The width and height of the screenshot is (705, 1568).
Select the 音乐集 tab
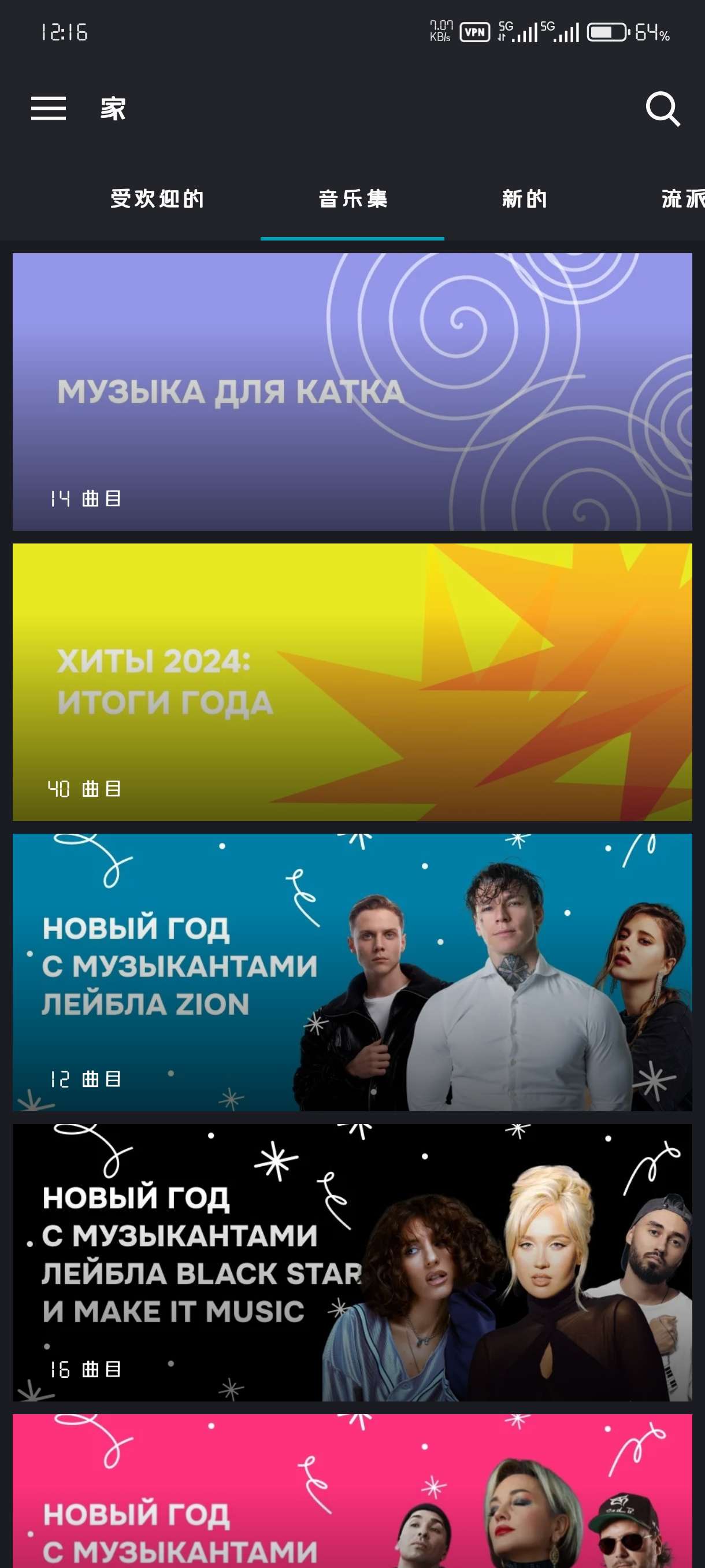coord(353,199)
